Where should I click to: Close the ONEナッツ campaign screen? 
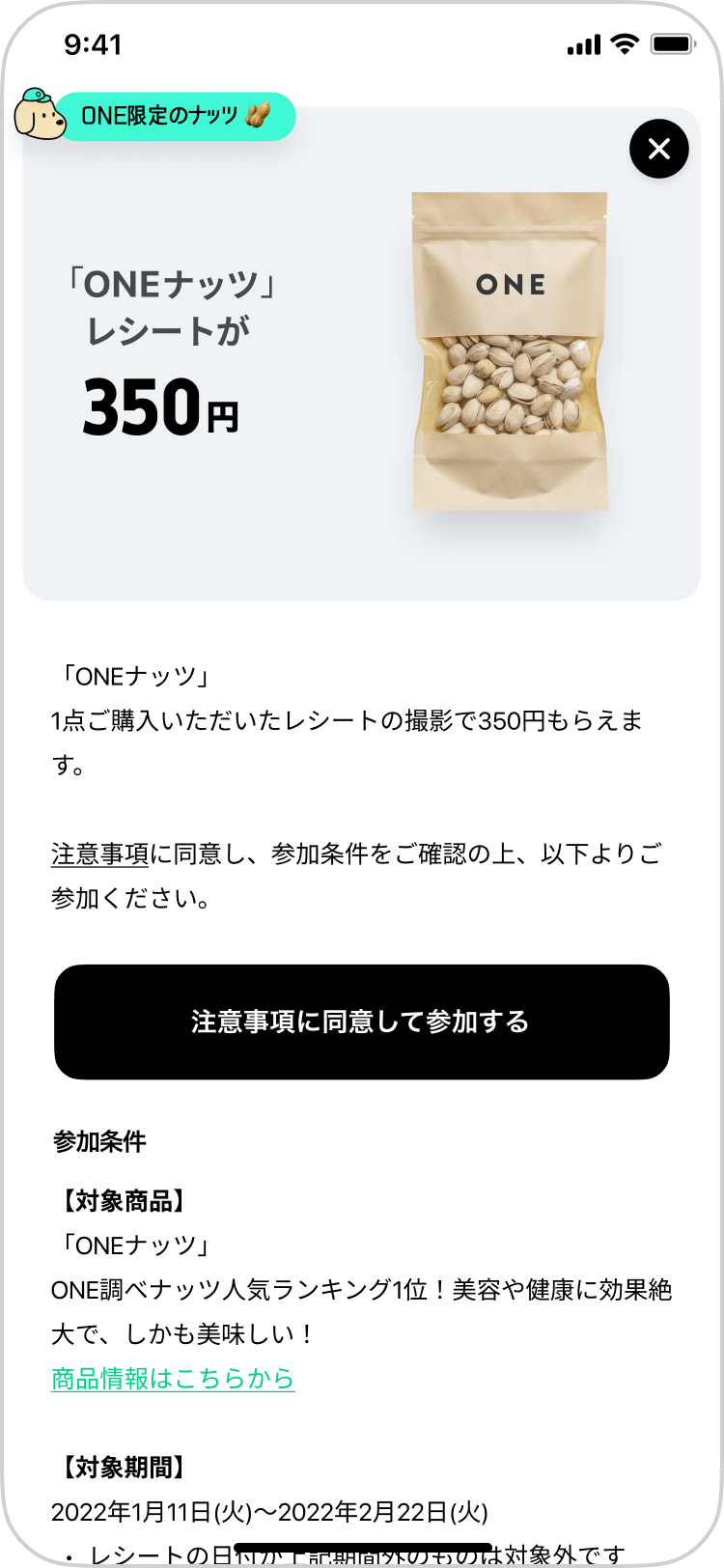[658, 149]
